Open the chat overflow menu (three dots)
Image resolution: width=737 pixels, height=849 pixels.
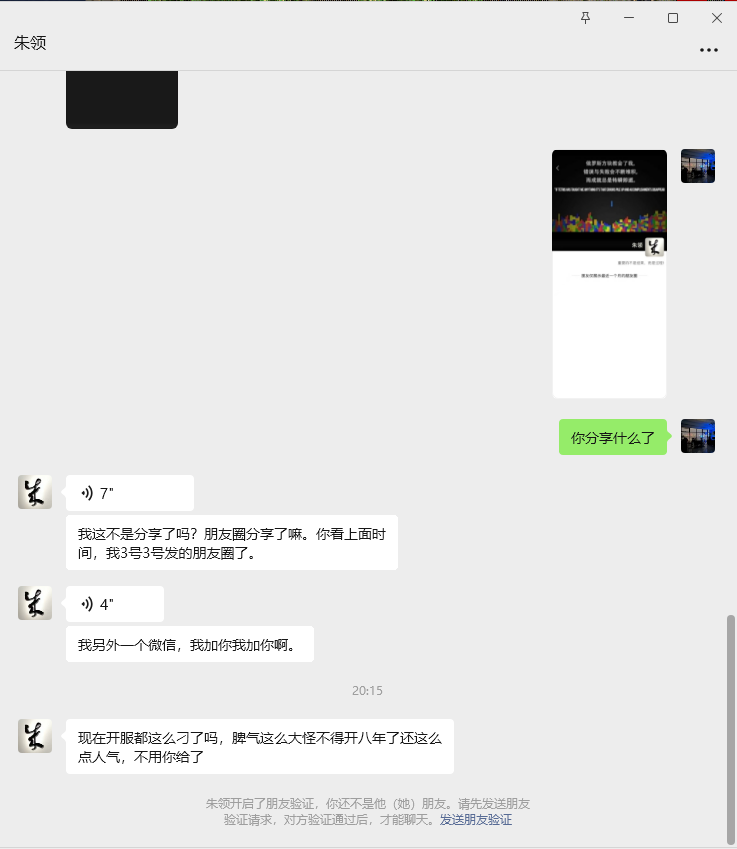pos(709,50)
